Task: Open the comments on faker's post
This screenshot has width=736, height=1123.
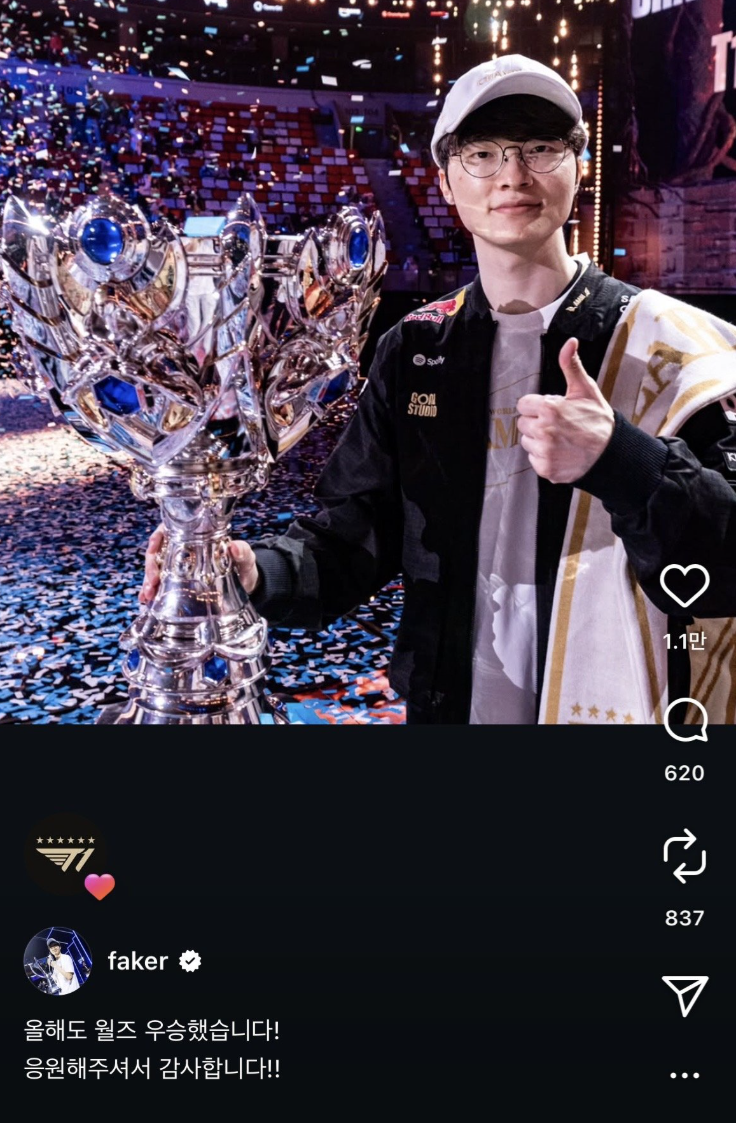Action: pos(685,721)
